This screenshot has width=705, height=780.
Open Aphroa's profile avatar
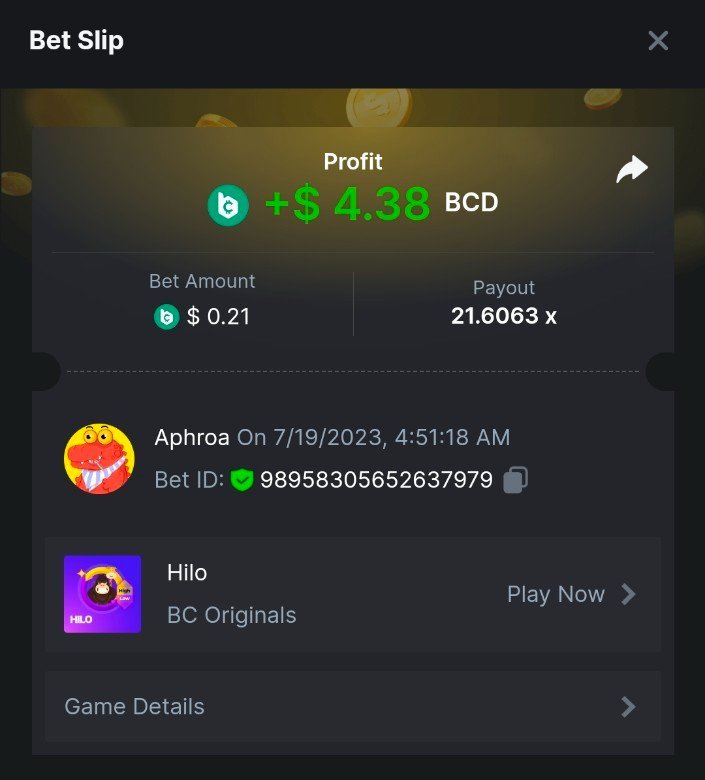[x=99, y=458]
